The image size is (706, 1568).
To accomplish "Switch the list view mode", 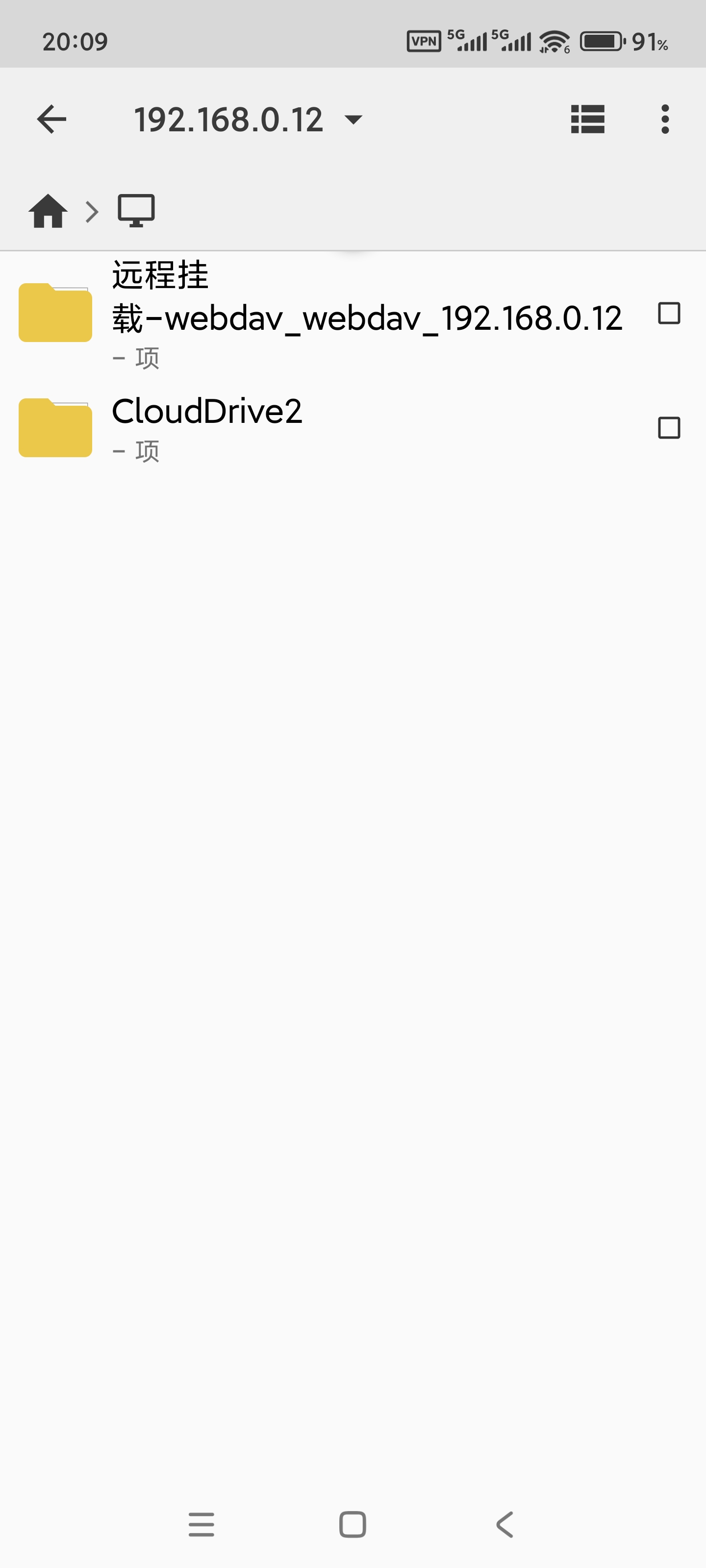I will pos(587,119).
